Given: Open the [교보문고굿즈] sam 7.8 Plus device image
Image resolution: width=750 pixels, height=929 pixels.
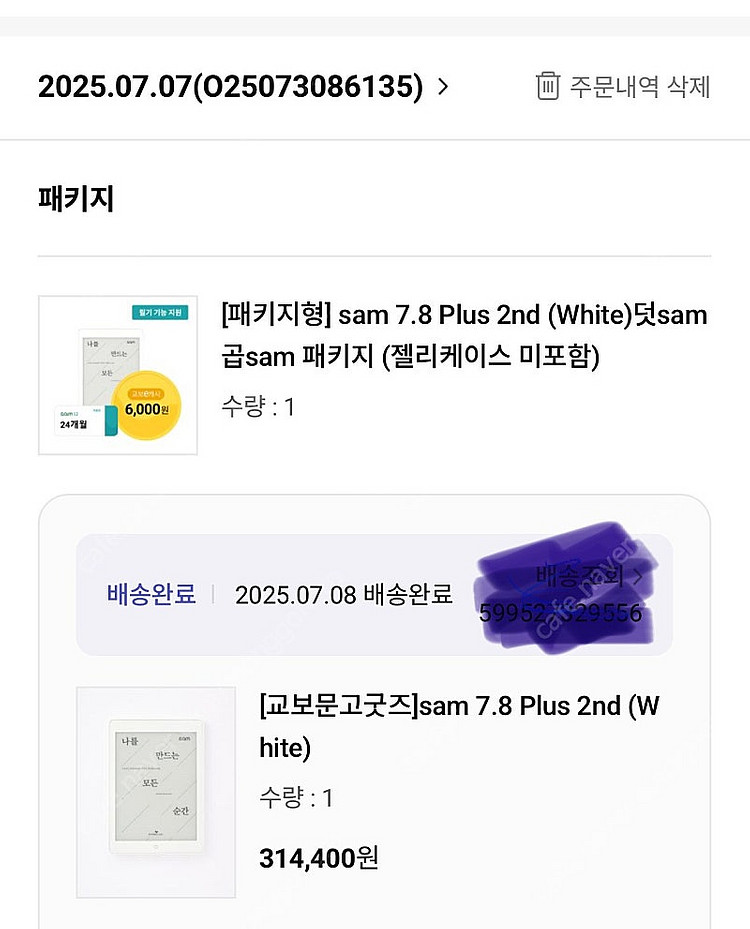Looking at the screenshot, I should [156, 792].
